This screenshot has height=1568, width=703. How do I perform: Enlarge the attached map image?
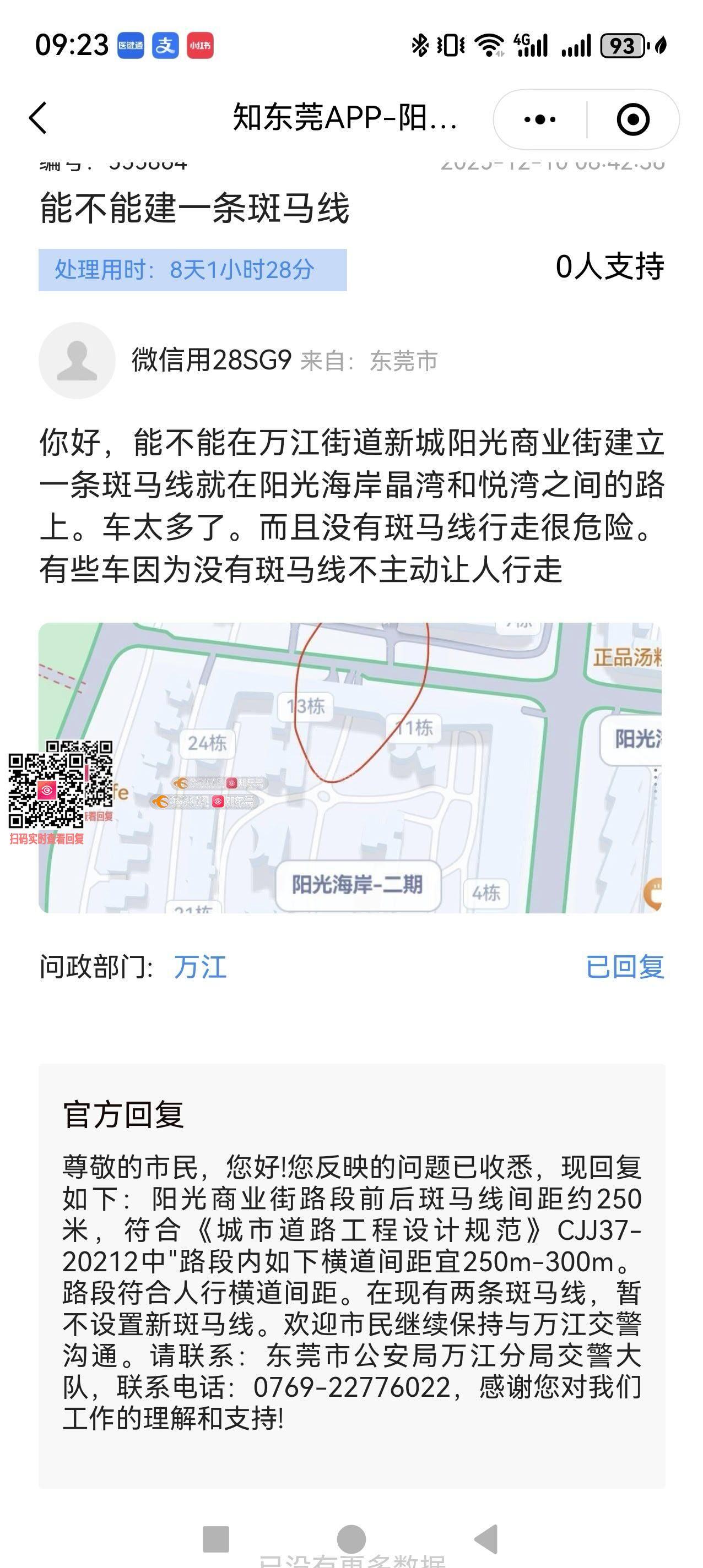[x=350, y=767]
